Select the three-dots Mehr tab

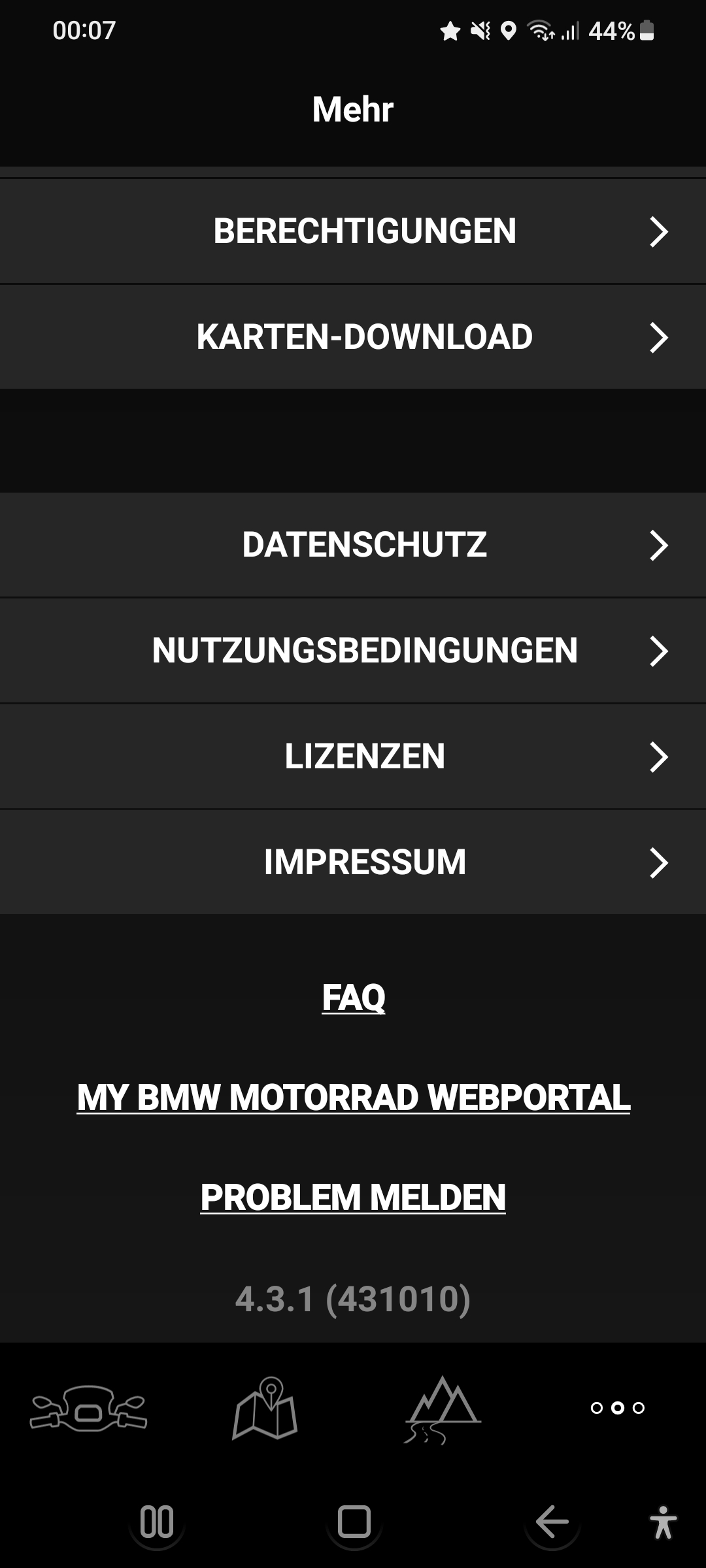[x=618, y=1408]
